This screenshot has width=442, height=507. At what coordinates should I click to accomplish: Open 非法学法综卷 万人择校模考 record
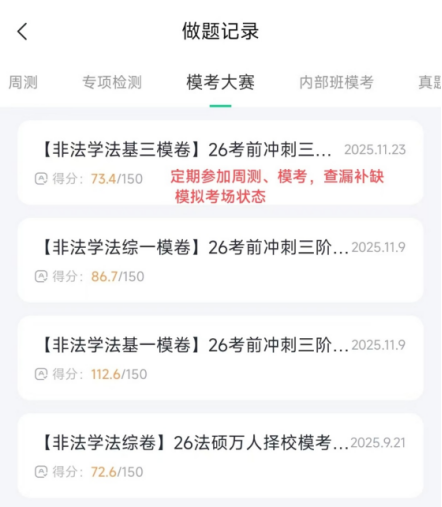tap(220, 456)
